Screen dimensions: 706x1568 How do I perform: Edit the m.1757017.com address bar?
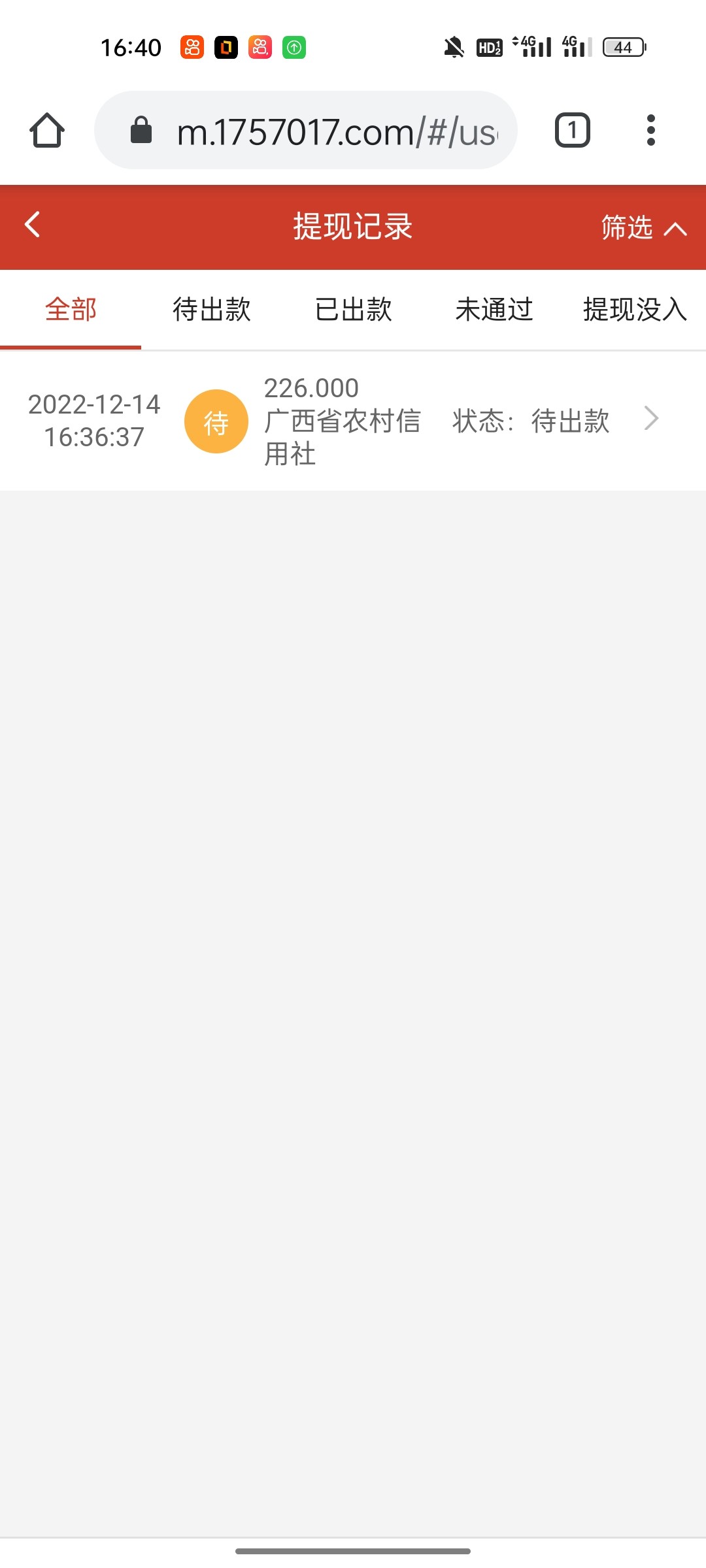327,131
